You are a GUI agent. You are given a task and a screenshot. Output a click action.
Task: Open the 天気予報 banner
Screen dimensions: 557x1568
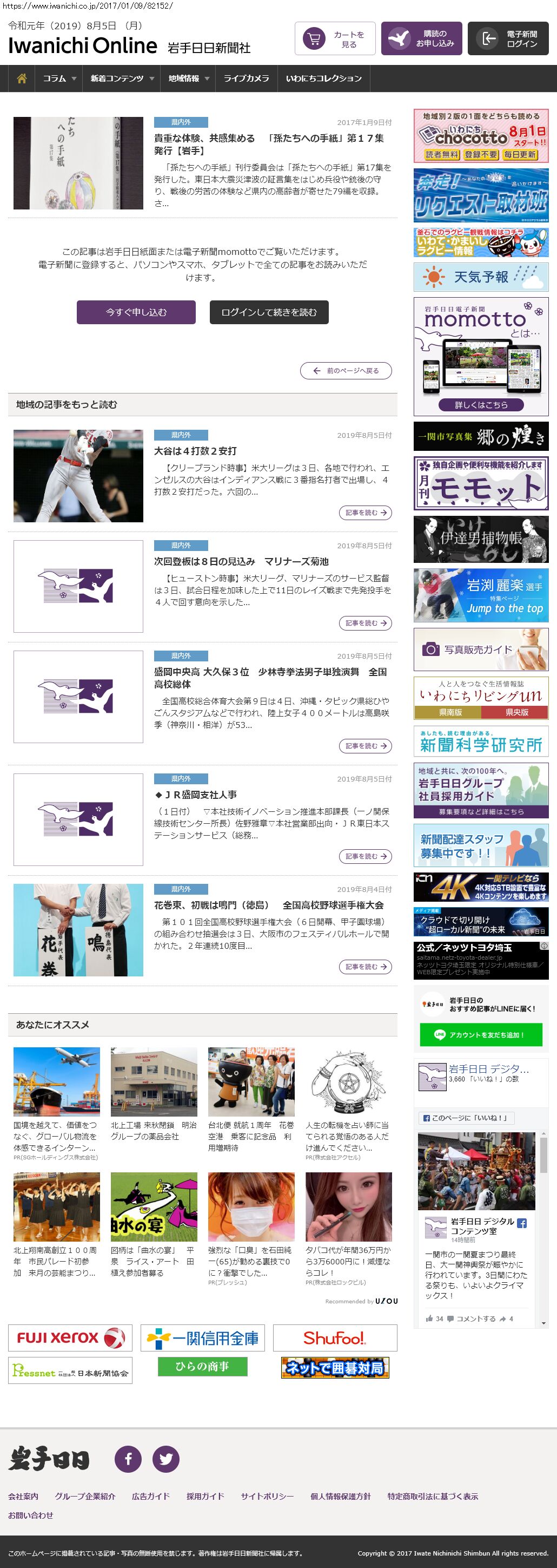click(x=480, y=277)
